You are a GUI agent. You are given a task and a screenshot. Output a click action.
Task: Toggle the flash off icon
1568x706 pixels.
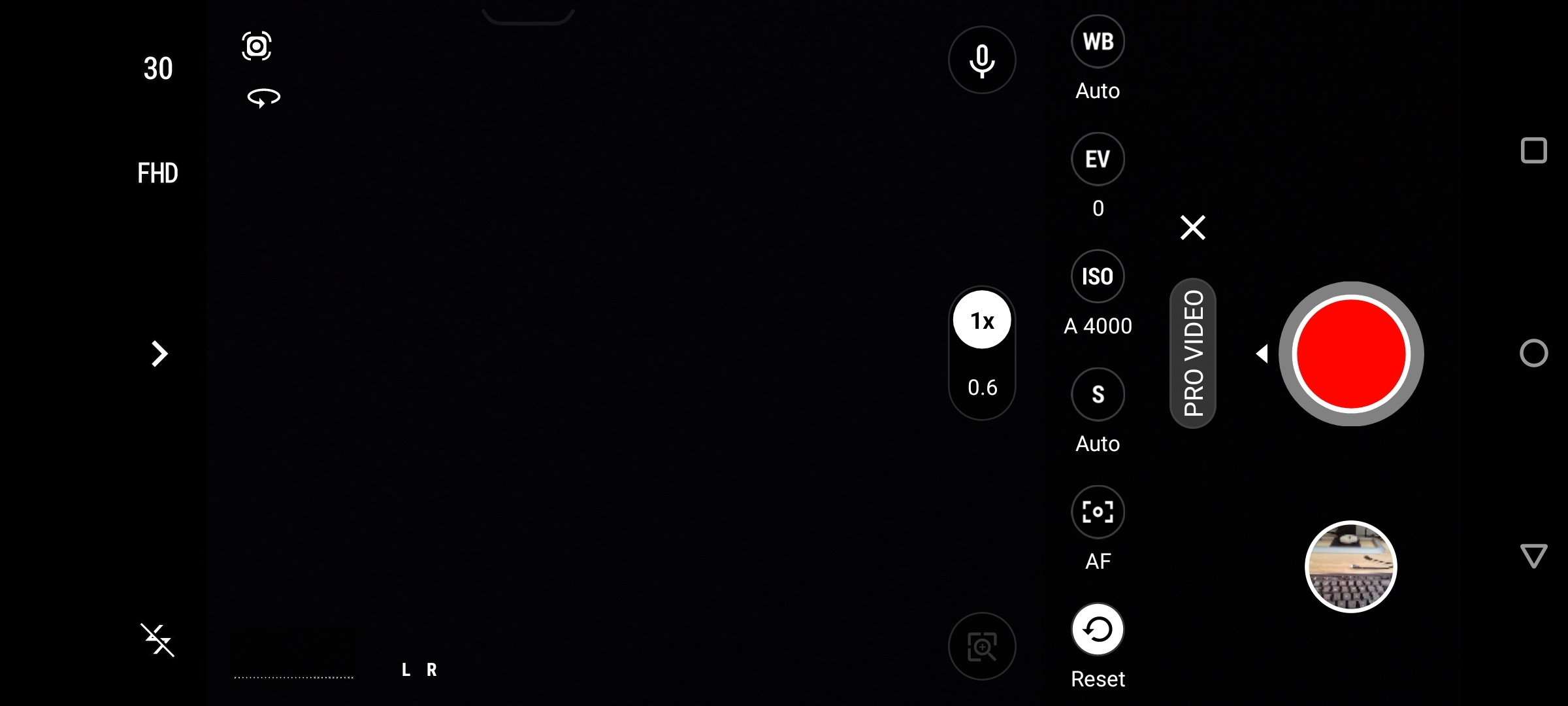[157, 639]
